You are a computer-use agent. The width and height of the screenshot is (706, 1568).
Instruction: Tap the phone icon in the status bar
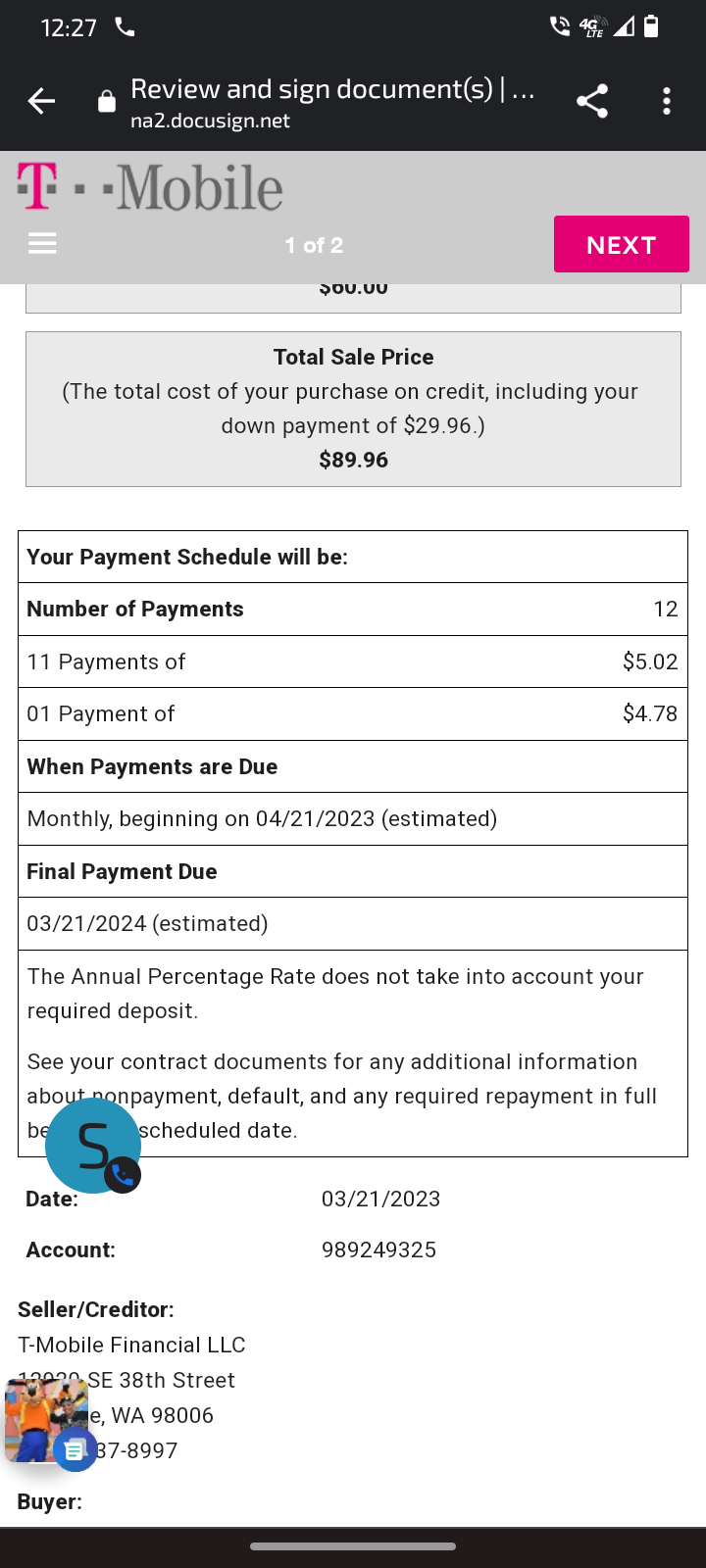tap(125, 26)
